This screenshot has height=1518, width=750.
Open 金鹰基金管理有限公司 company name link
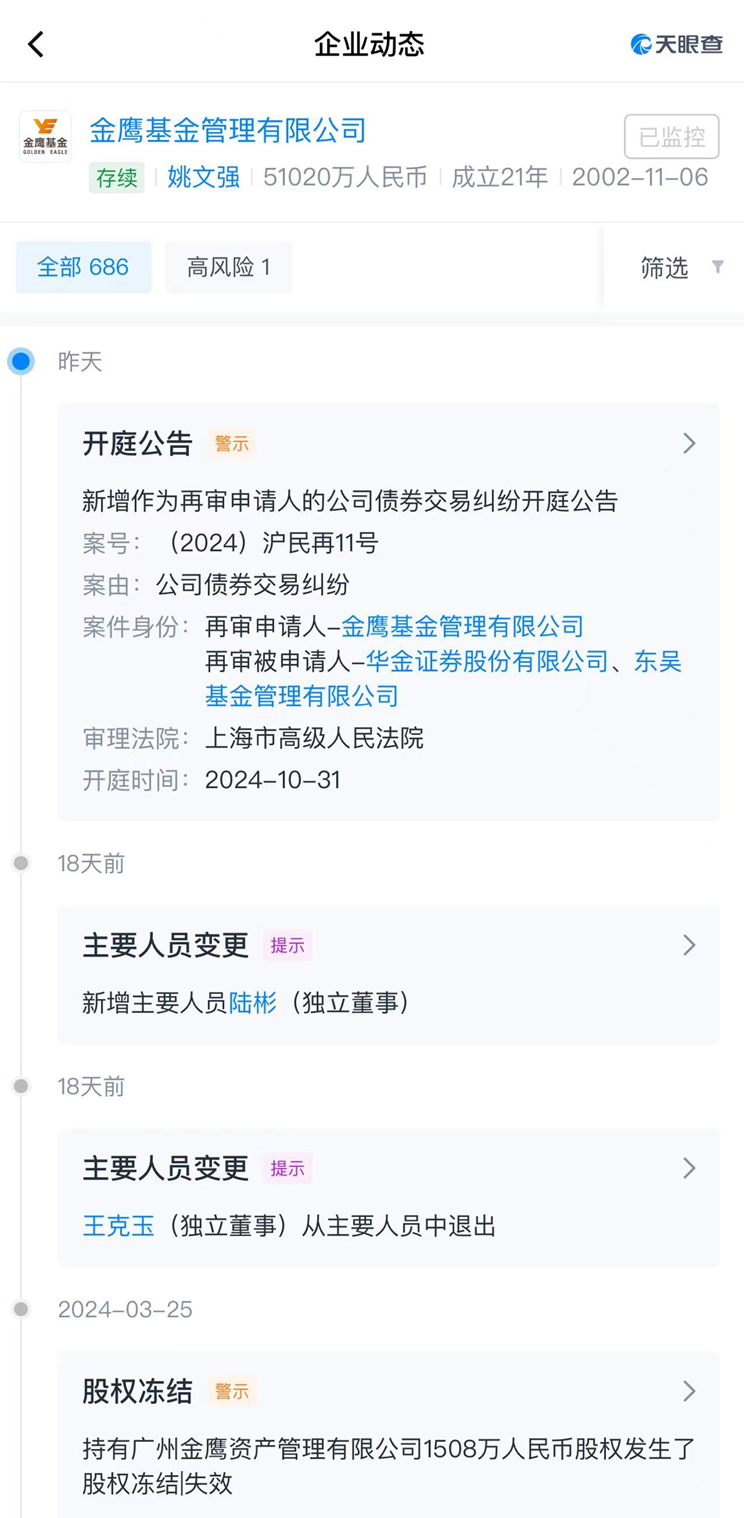click(228, 130)
